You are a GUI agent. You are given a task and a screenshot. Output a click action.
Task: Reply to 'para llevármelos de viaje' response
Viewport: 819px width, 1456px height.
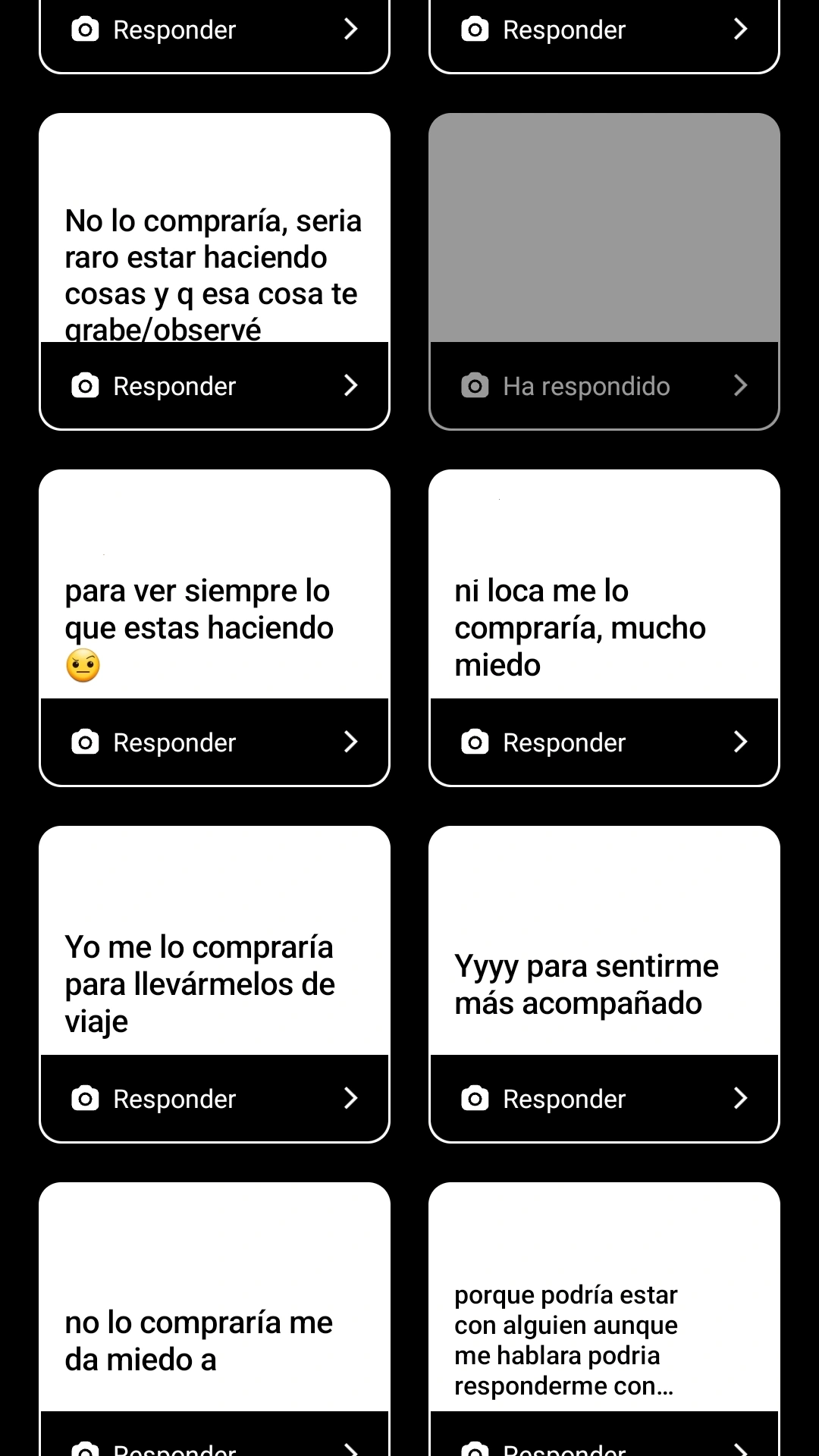215,1099
